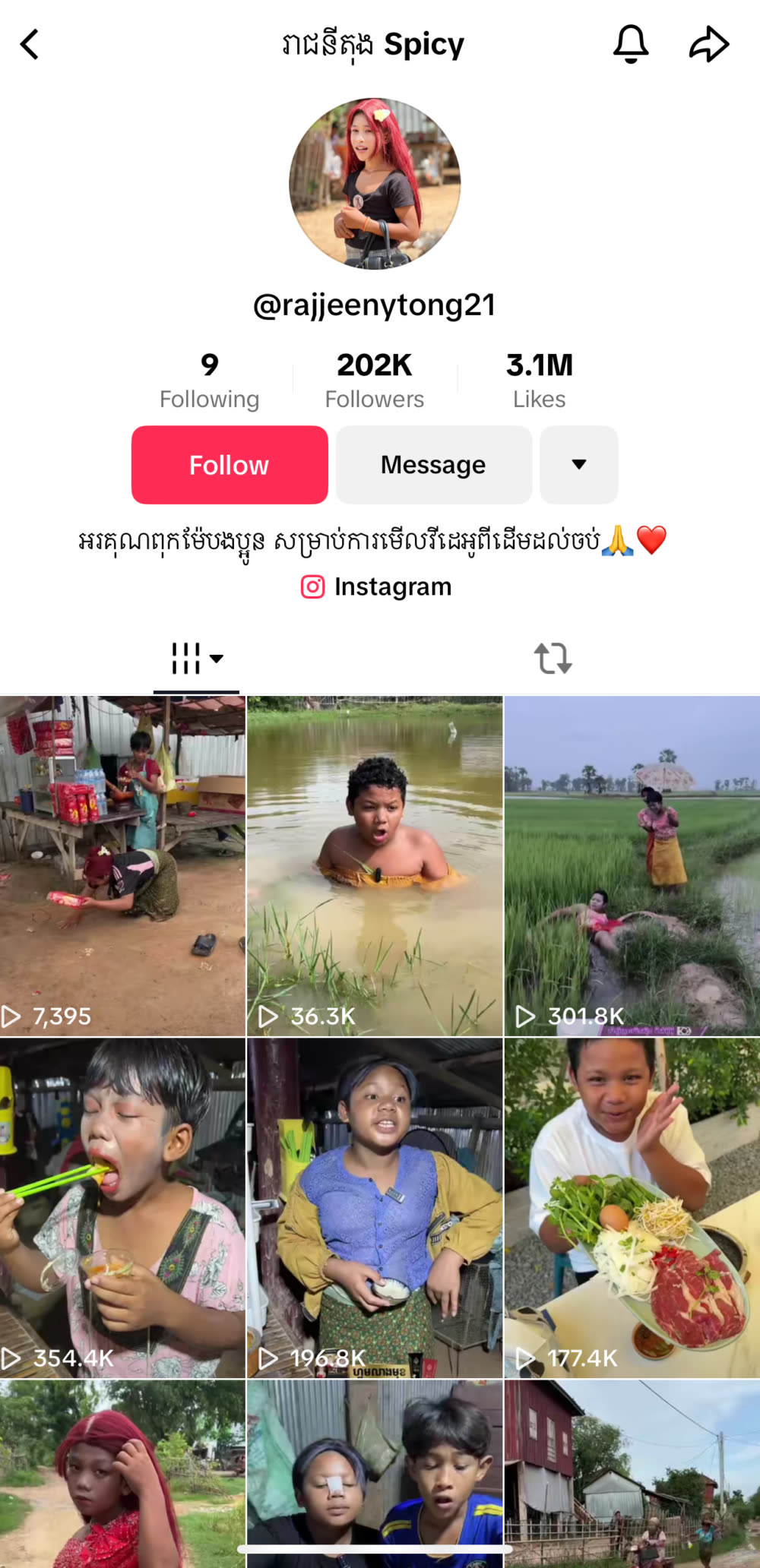760x1568 pixels.
Task: Open the video with 196.8K views
Action: coord(375,1208)
